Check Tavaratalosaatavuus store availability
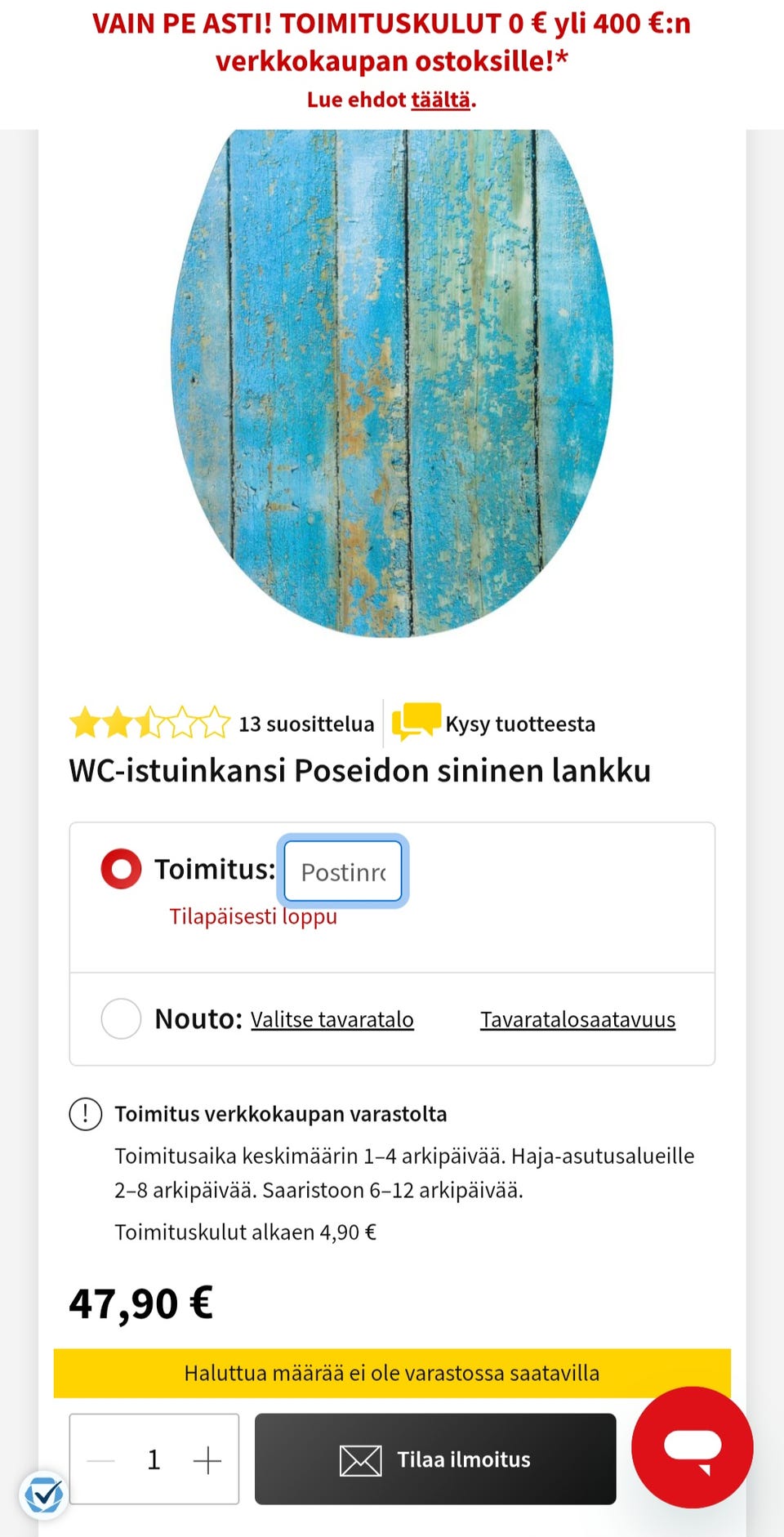The width and height of the screenshot is (784, 1537). tap(577, 1019)
